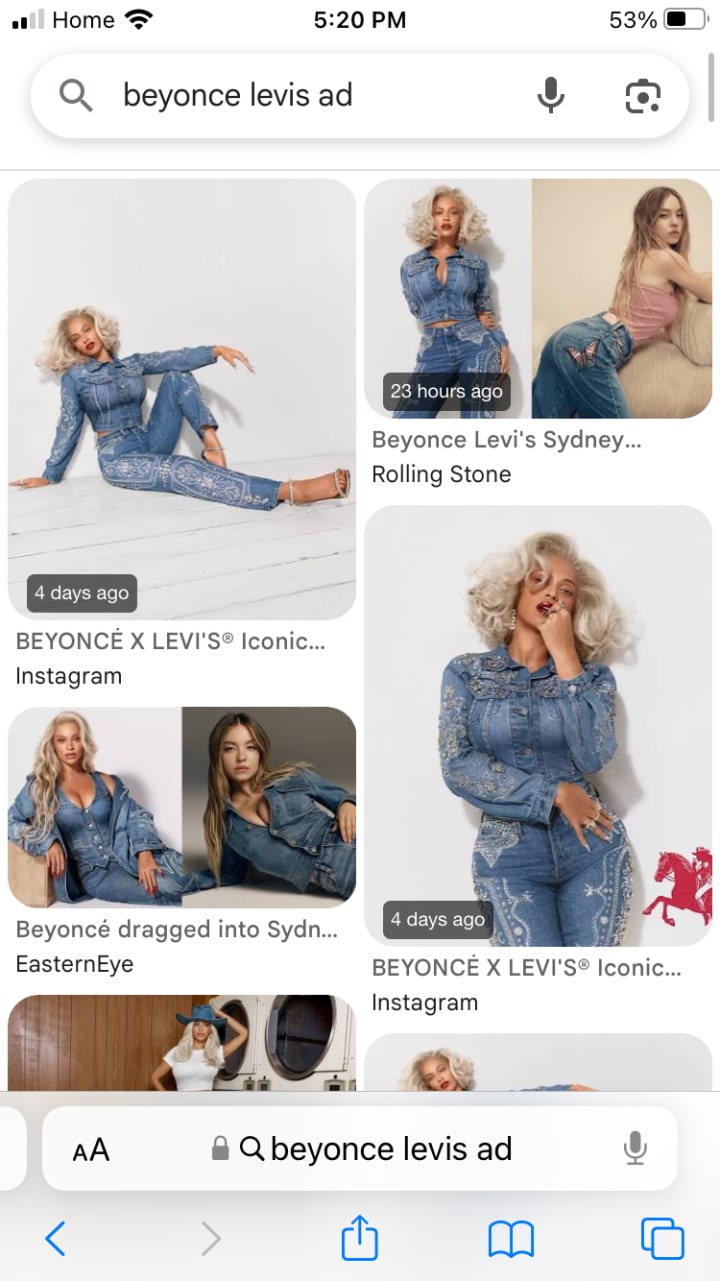Open the Rolling Stone image result
Screen dimensions: 720x1281
pos(538,299)
